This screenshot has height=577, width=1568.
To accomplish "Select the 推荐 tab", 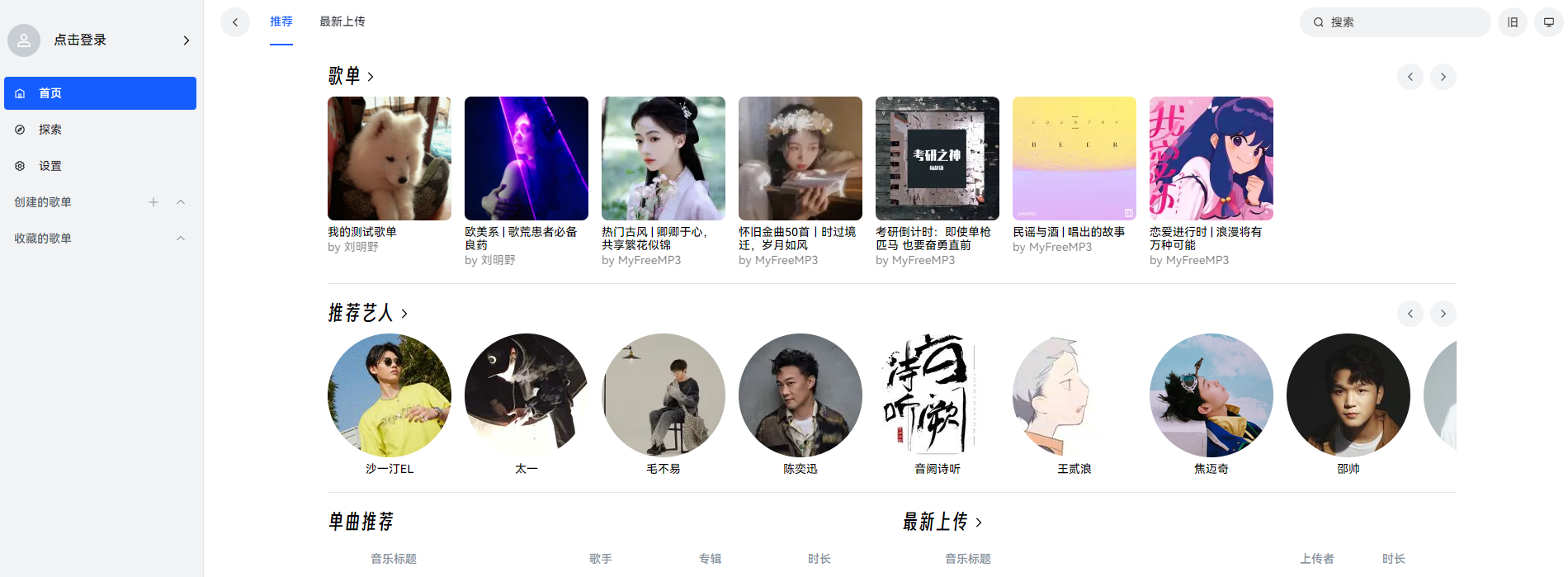I will pos(281,21).
